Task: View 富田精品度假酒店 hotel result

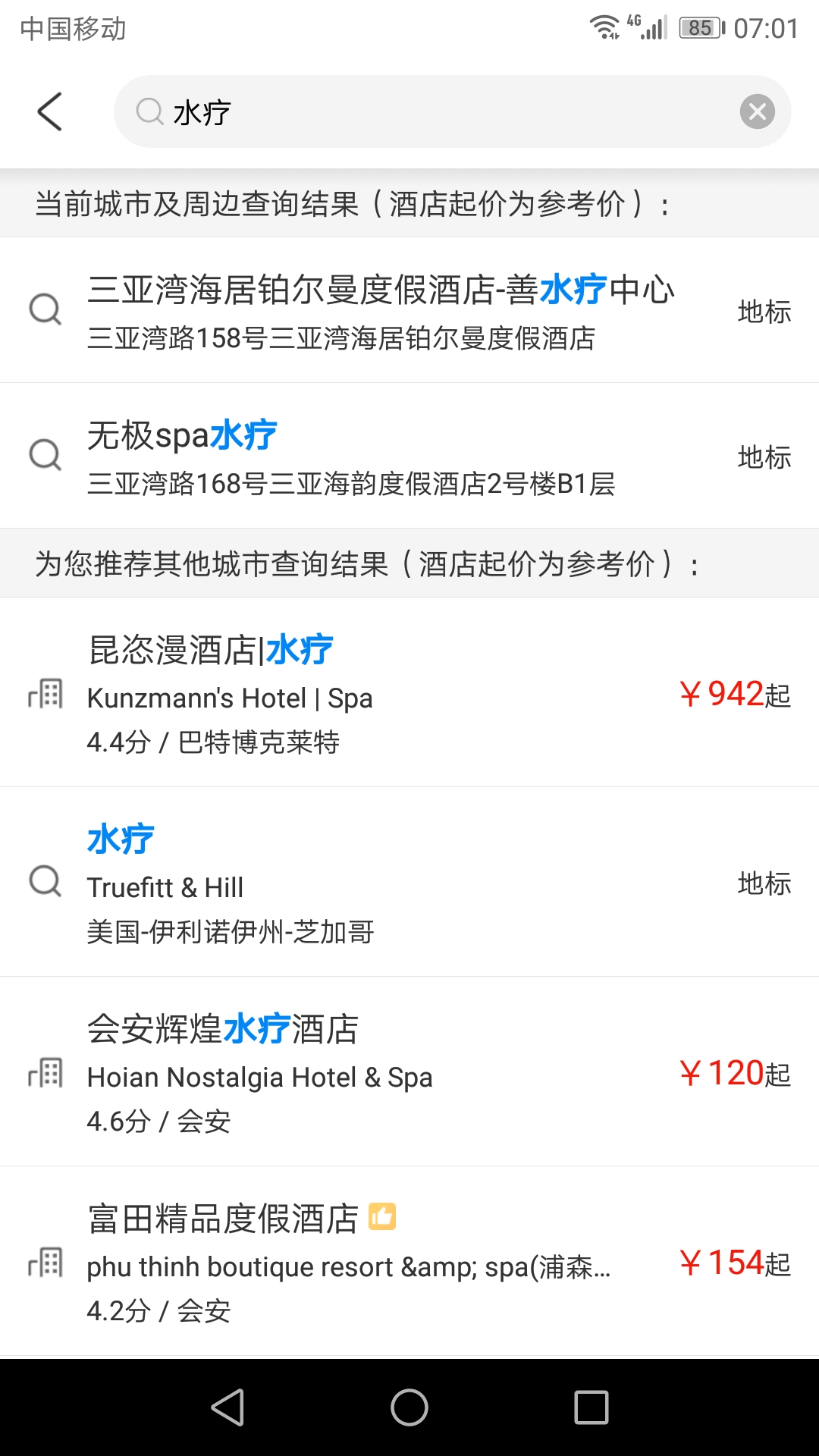Action: [409, 1261]
